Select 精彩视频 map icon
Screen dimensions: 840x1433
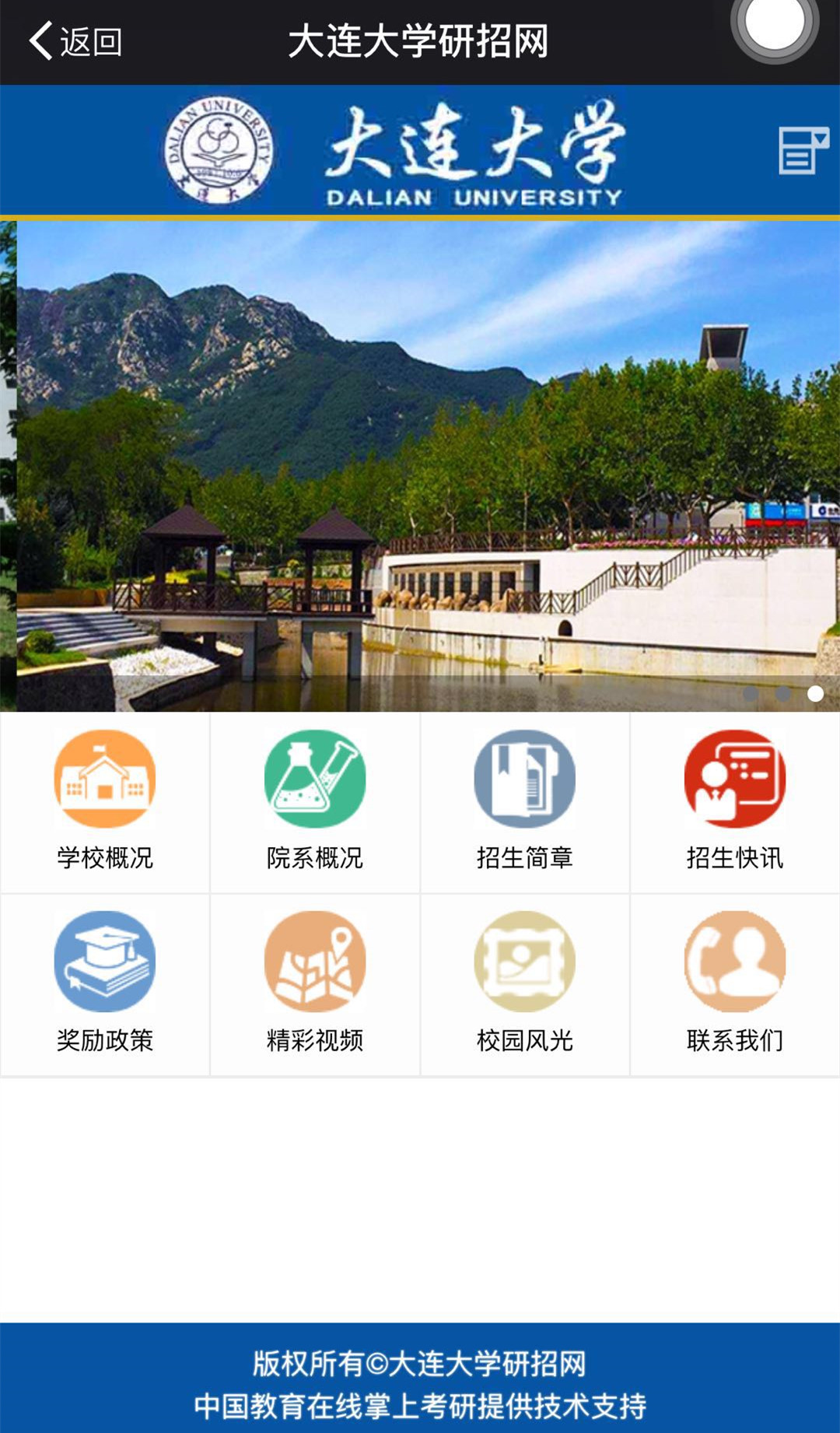click(313, 962)
